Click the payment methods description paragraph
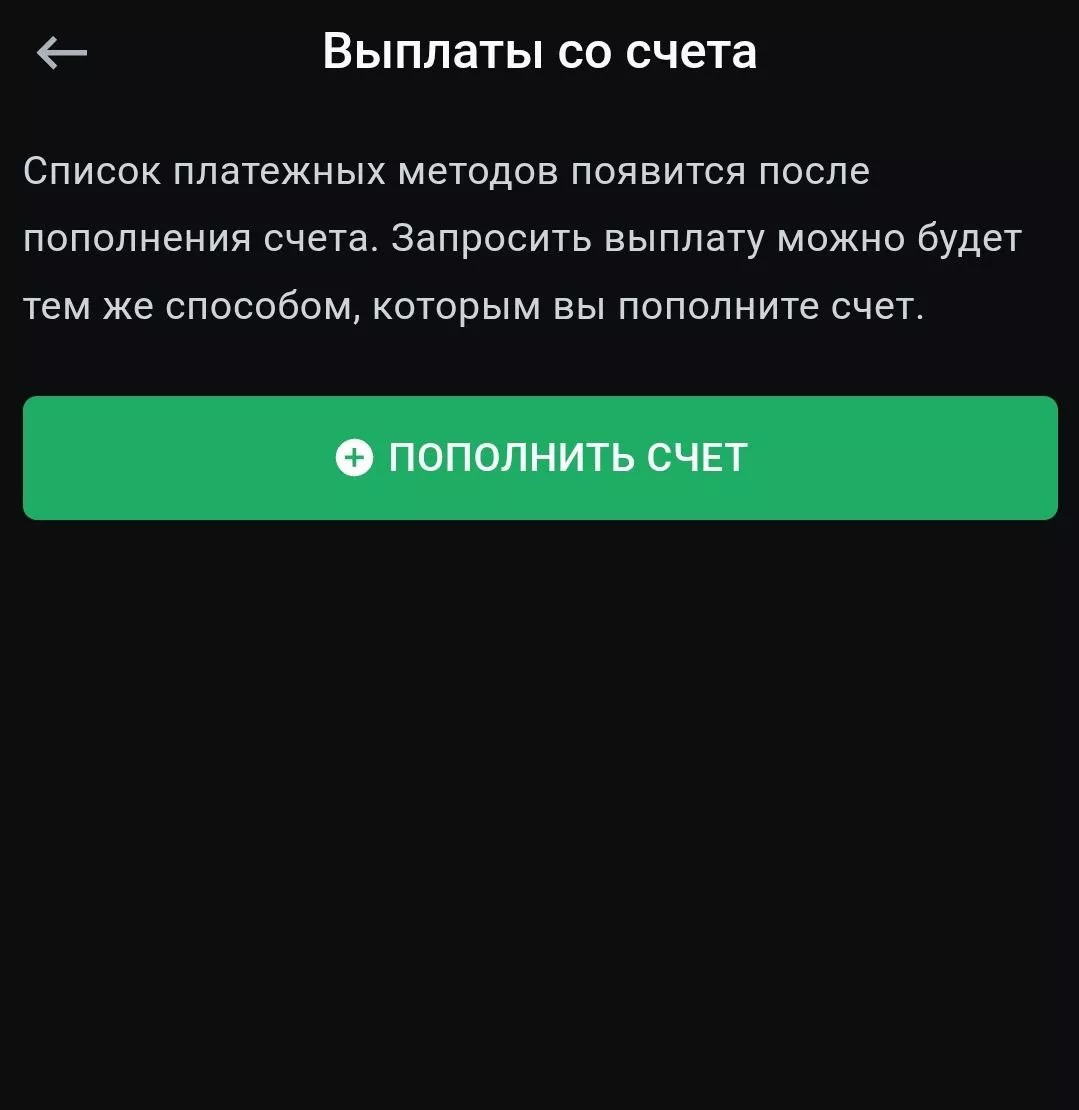 tap(520, 237)
